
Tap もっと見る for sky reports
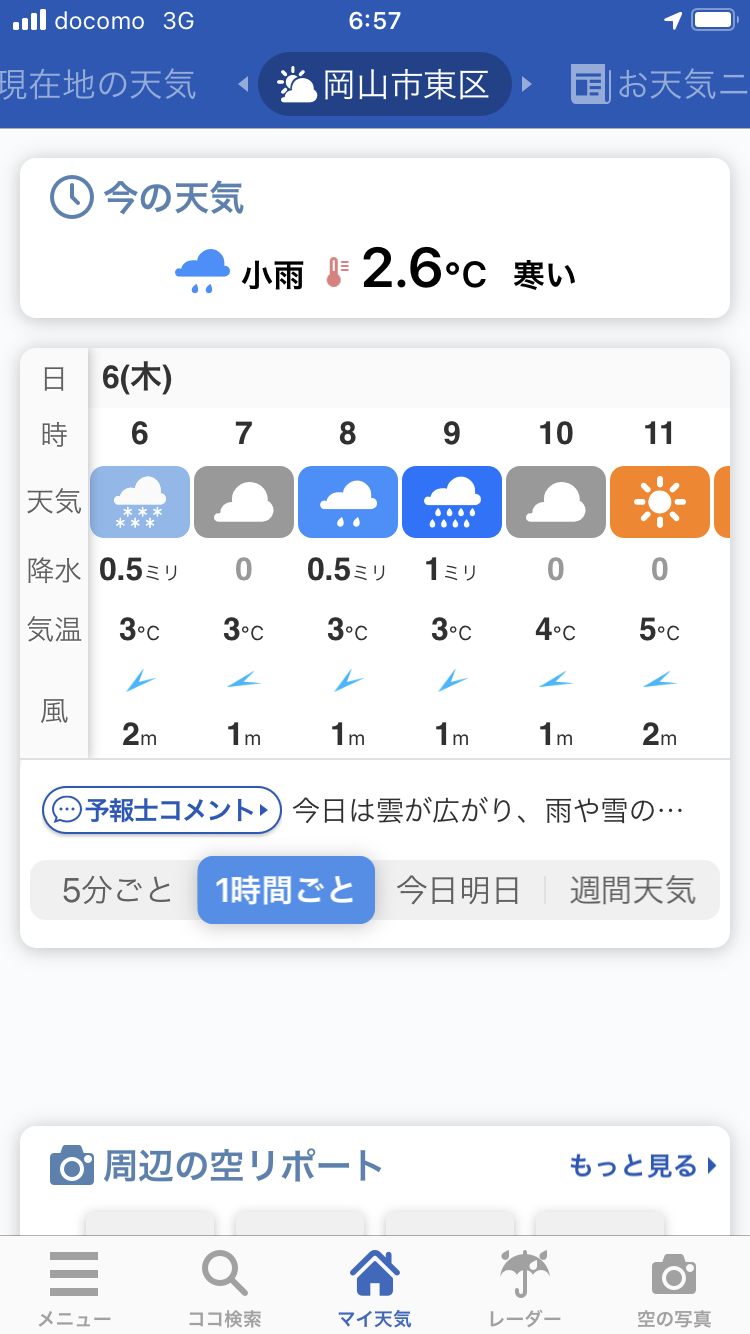click(643, 1166)
